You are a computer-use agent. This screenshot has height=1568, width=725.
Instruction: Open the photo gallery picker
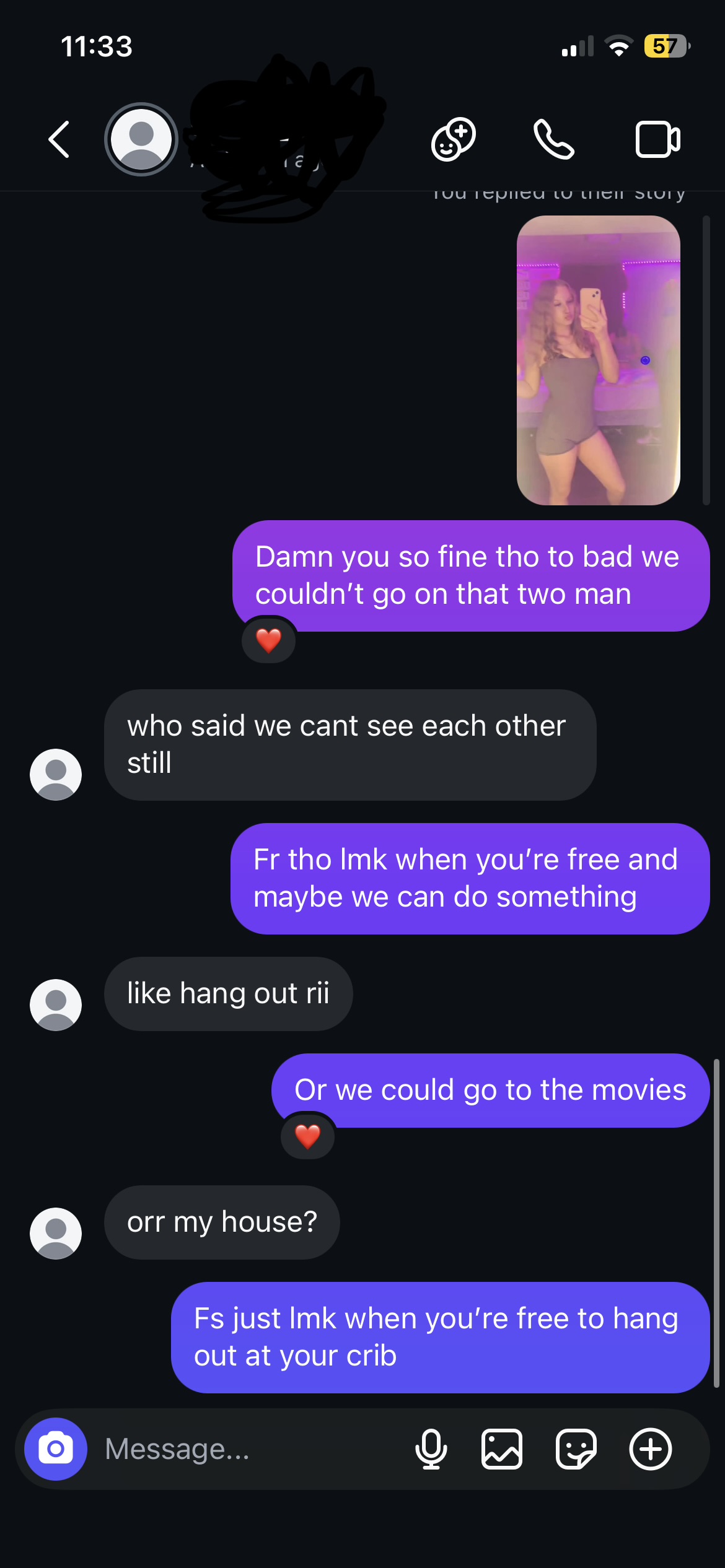point(501,1448)
